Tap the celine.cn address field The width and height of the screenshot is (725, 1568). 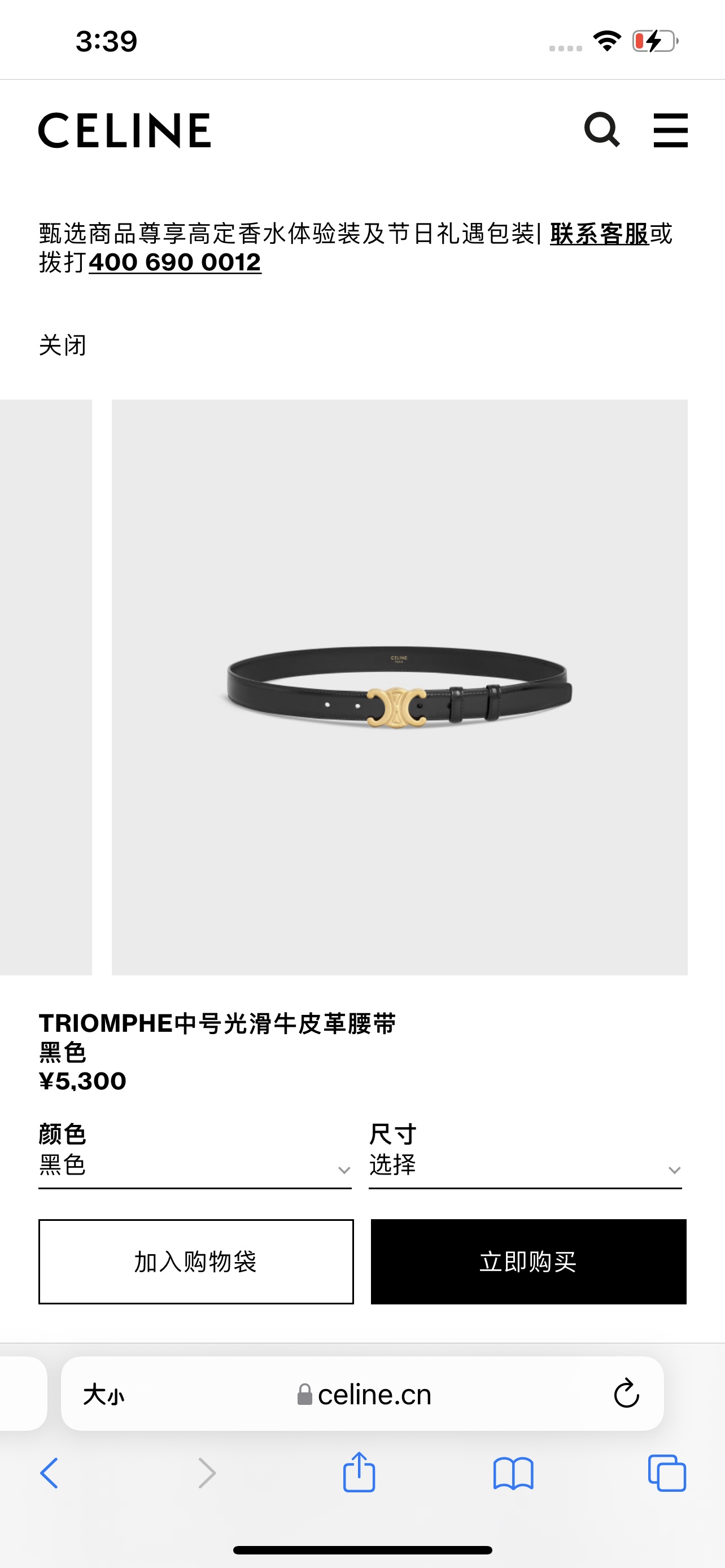point(365,1394)
